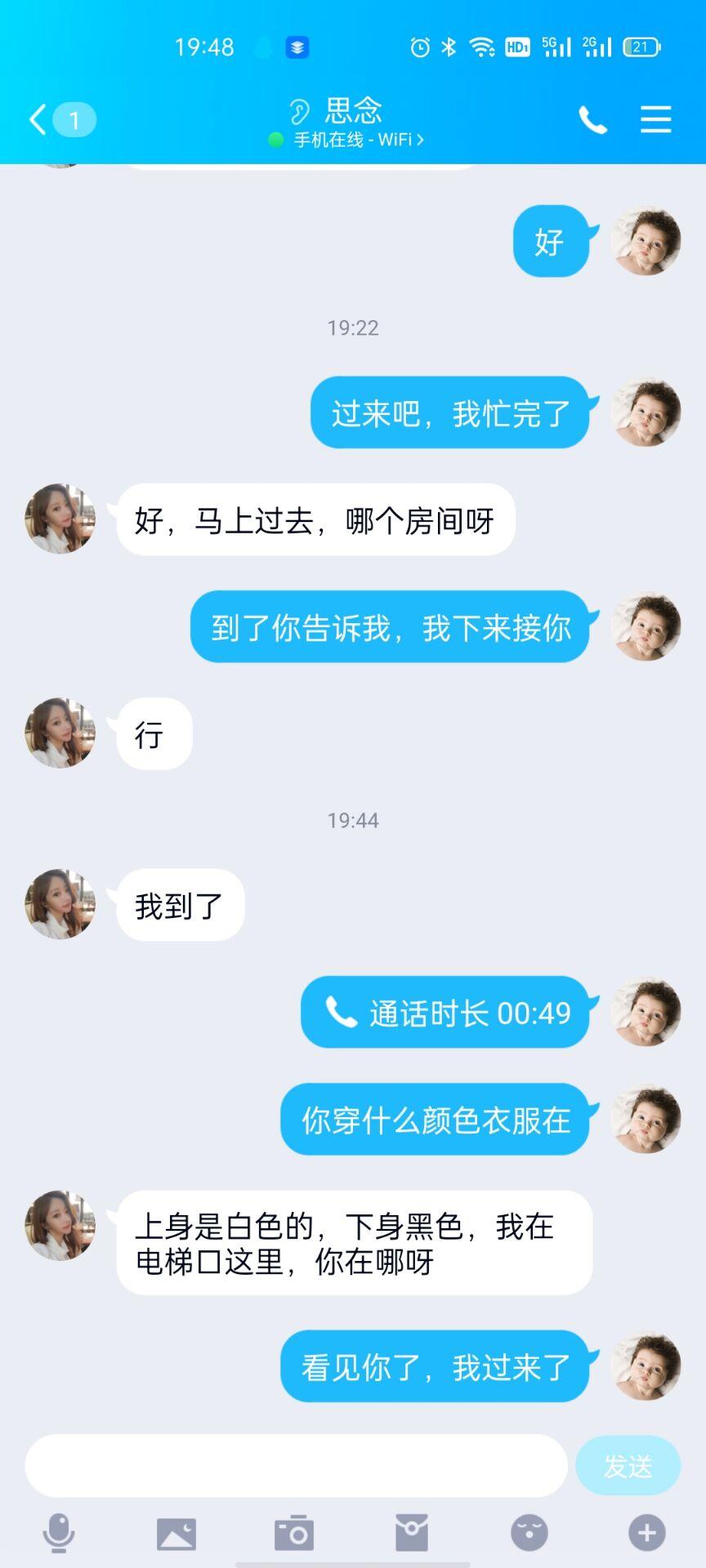Tap the message input field
The height and width of the screenshot is (1568, 706).
296,1466
